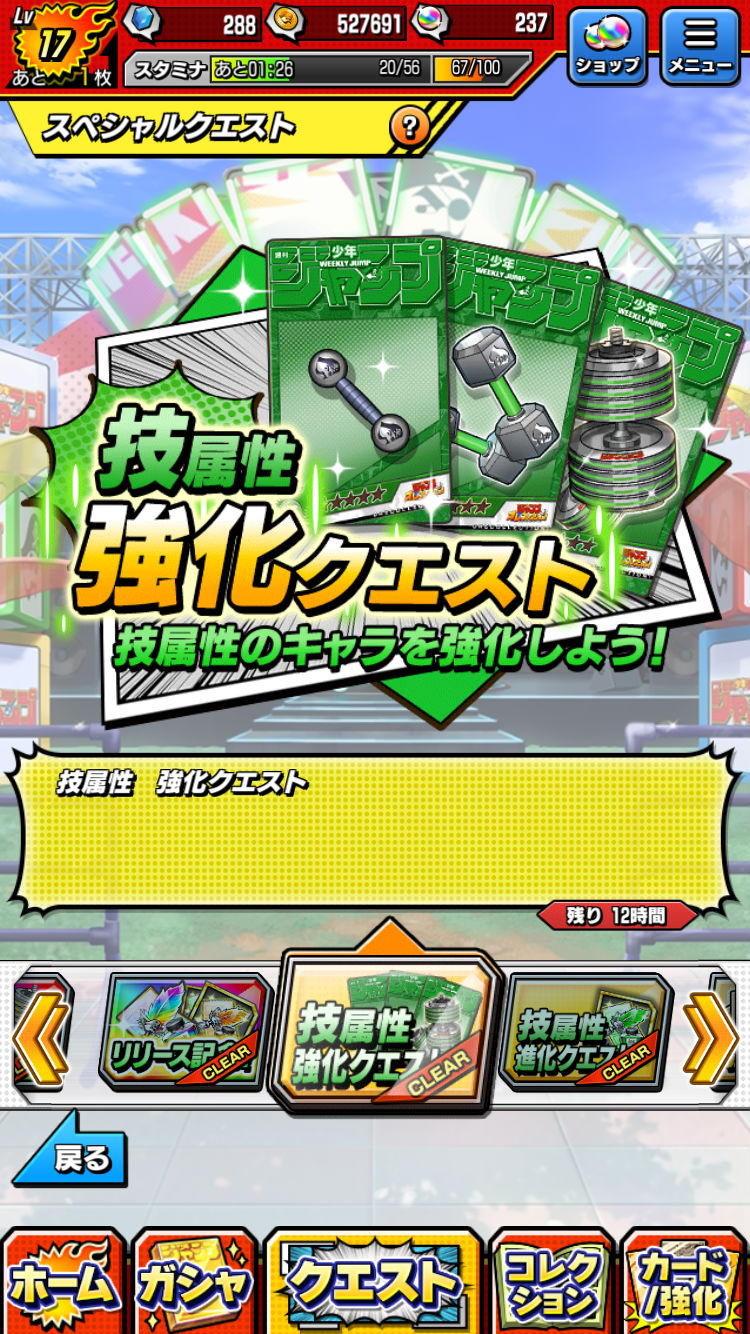
Task: Select the リリース記念 quest card
Action: pyautogui.click(x=184, y=1032)
